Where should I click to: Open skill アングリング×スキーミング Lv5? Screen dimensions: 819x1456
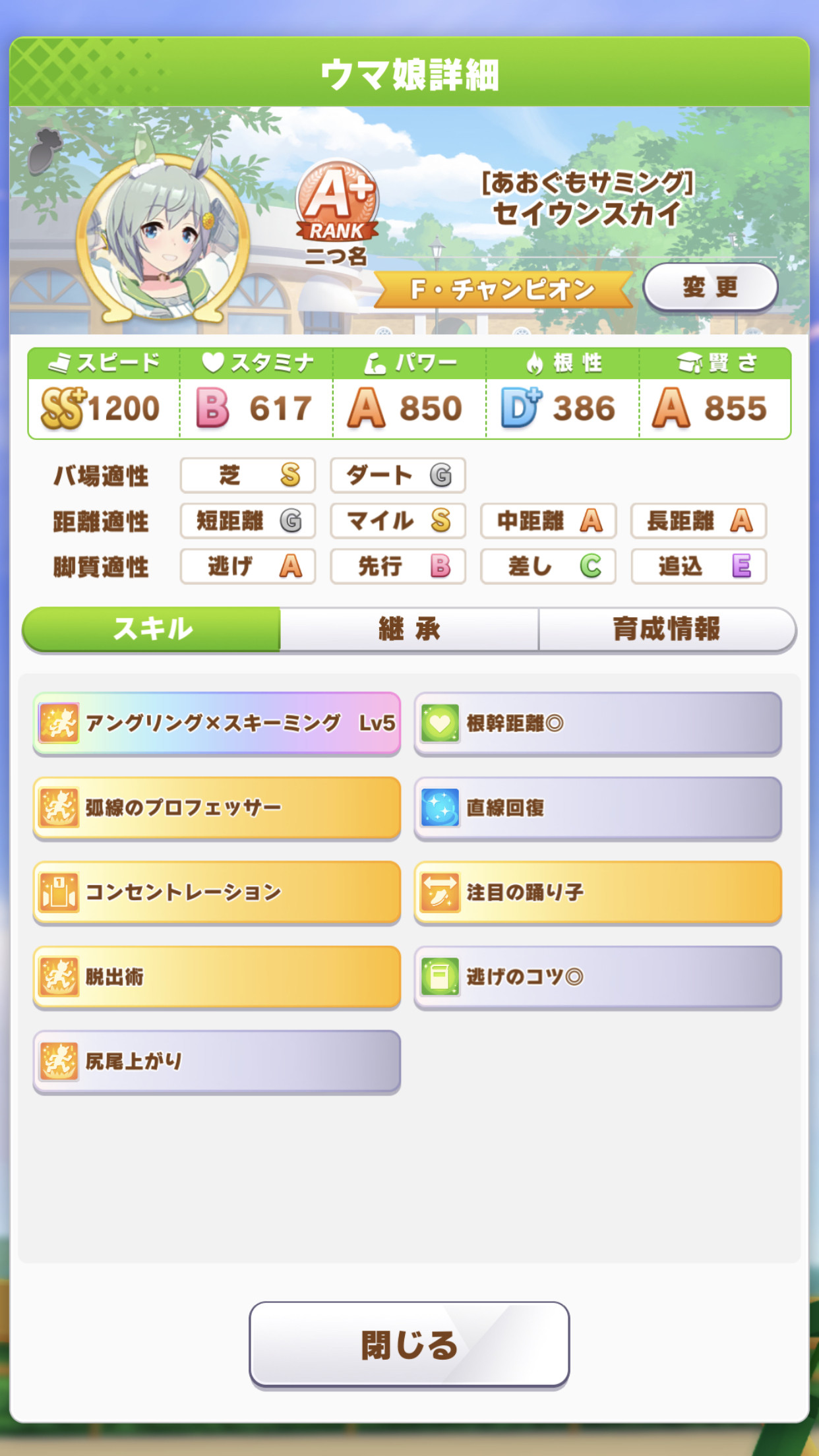coord(217,723)
